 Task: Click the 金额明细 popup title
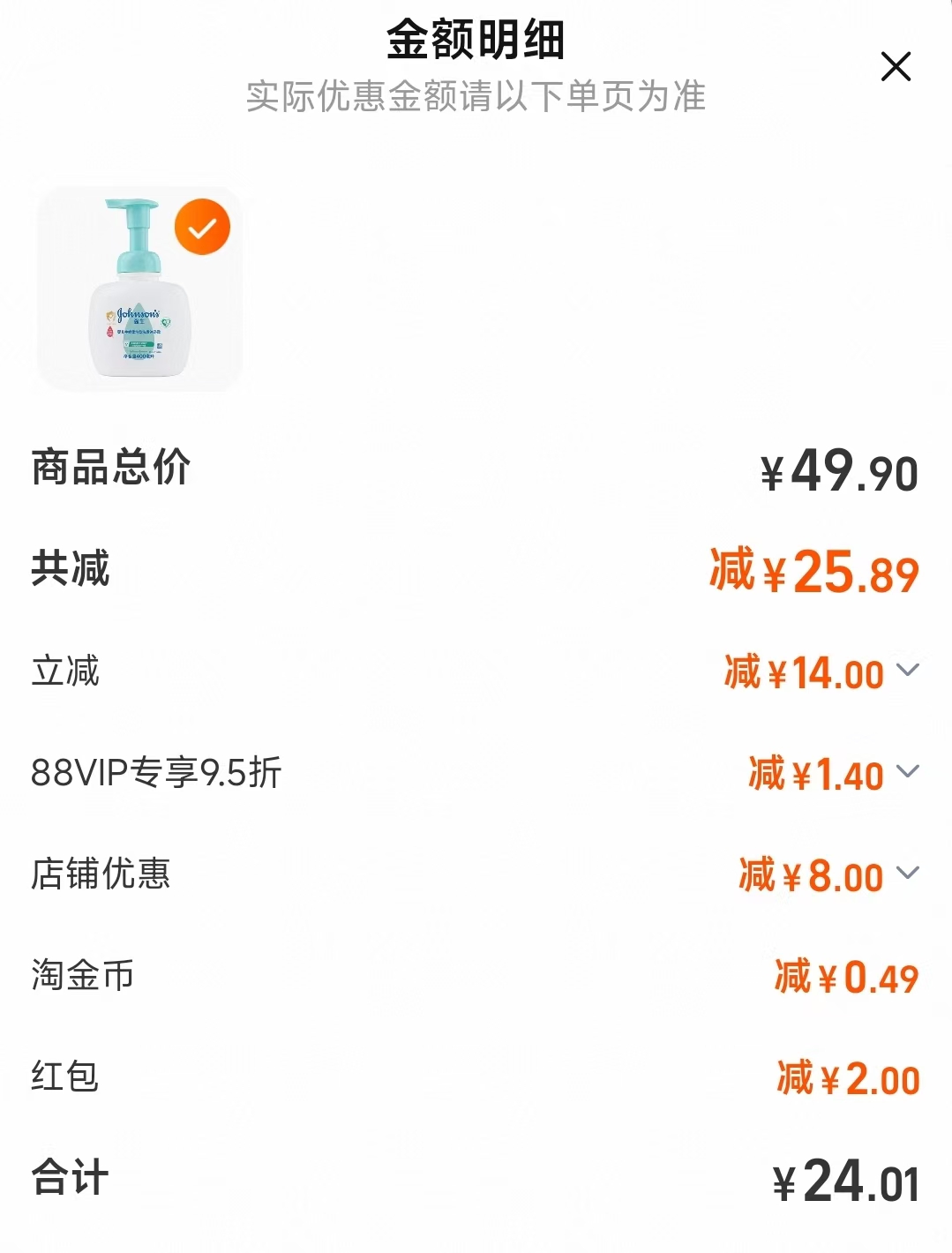click(x=476, y=40)
